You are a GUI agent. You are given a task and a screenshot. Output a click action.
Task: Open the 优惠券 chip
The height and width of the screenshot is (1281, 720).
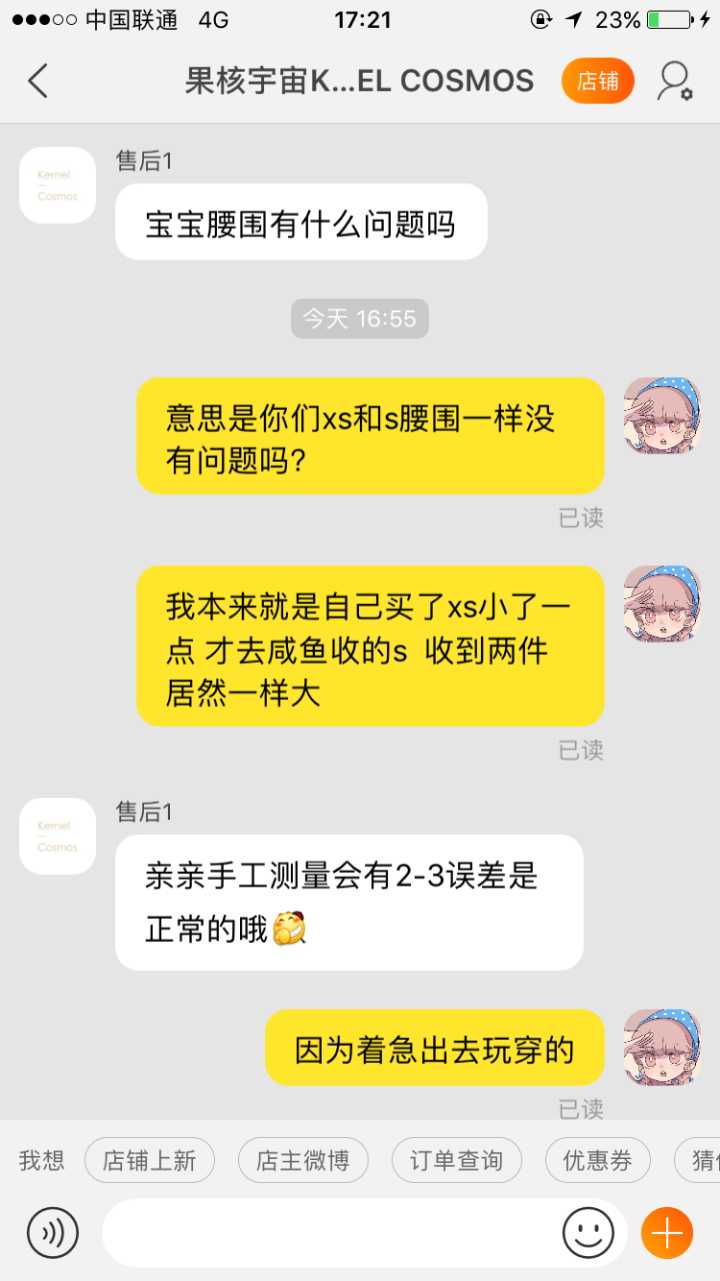597,1160
